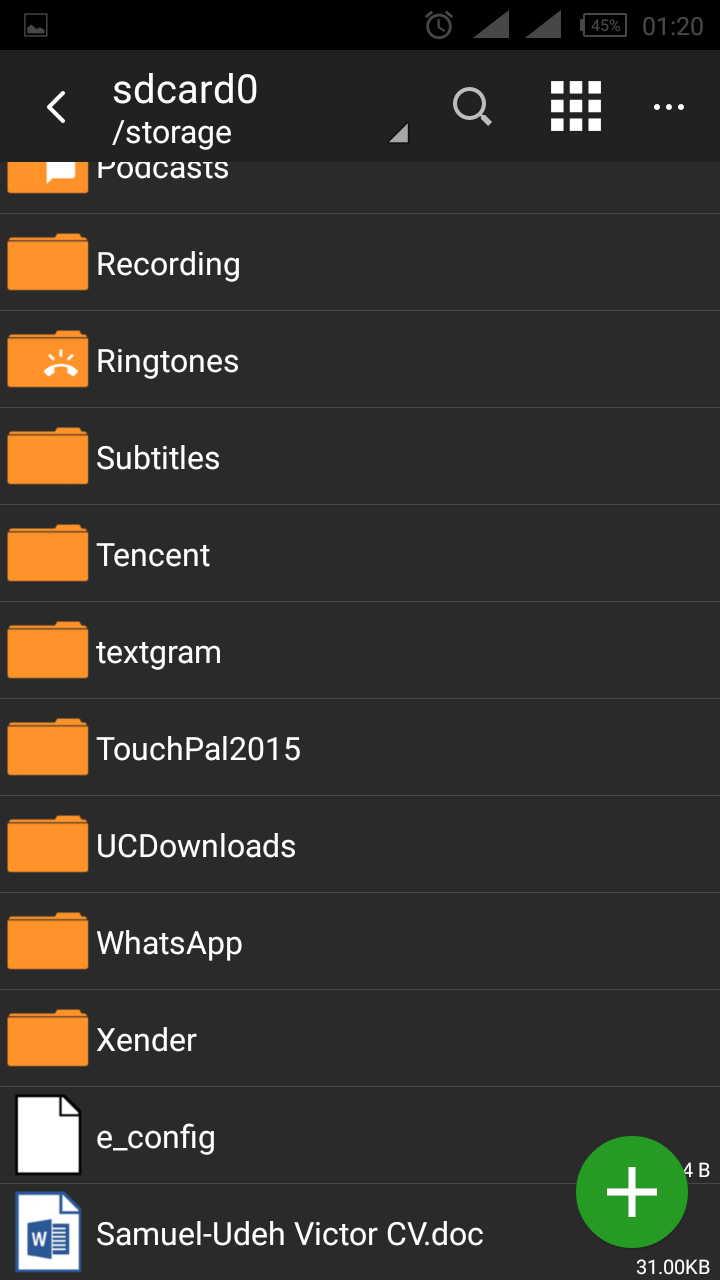Open the WhatsApp folder
720x1280 pixels.
click(360, 941)
